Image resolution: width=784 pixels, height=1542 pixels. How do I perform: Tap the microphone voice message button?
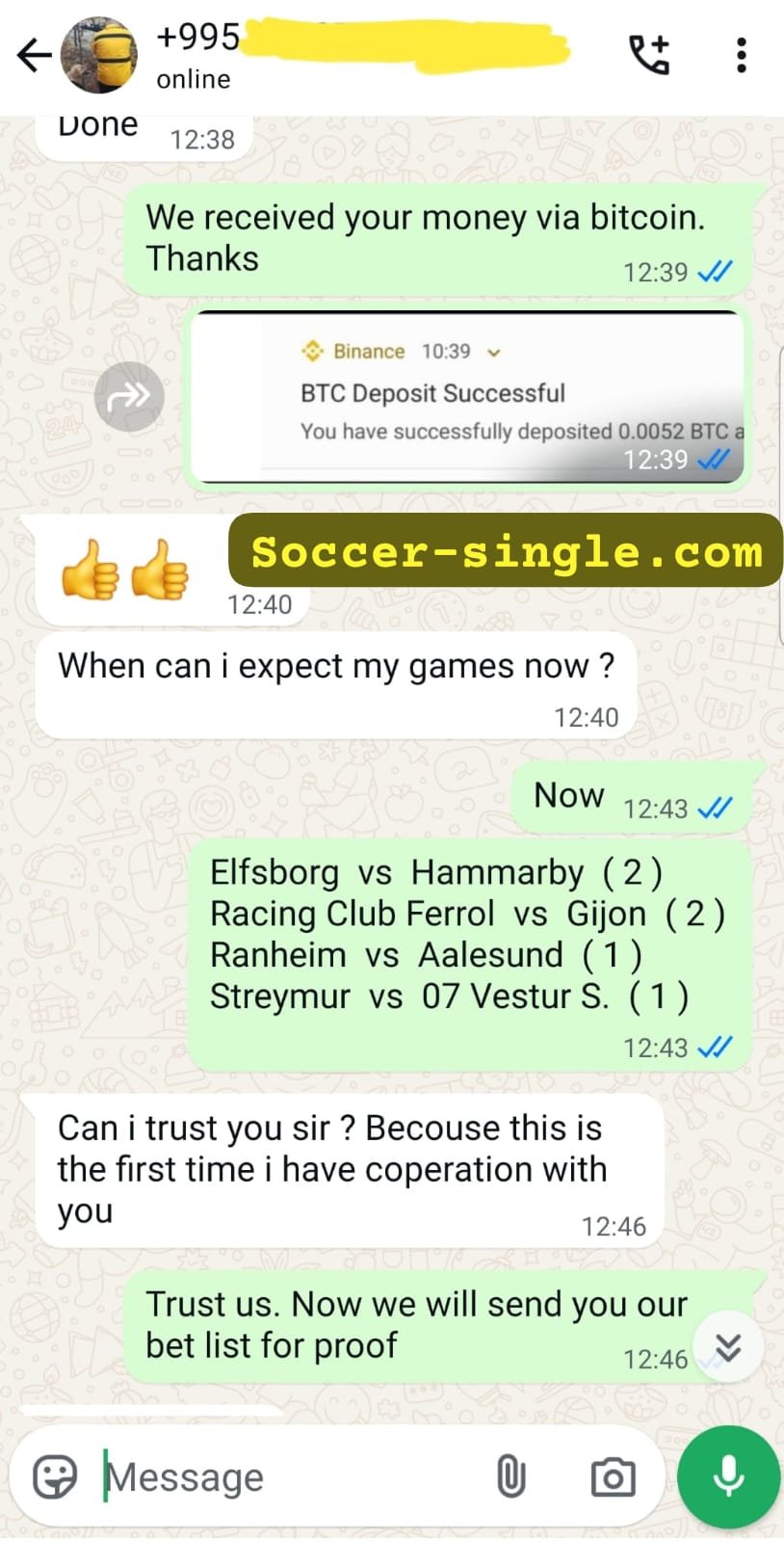click(x=728, y=1476)
